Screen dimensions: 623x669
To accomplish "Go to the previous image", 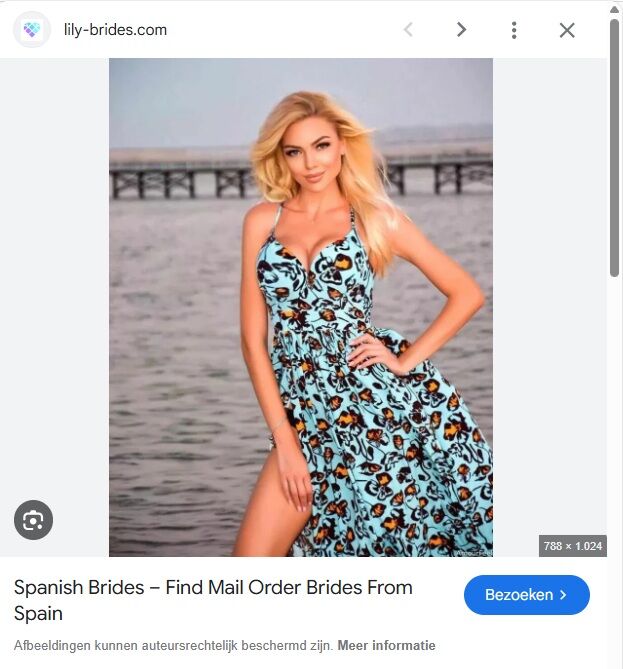I will pyautogui.click(x=408, y=30).
